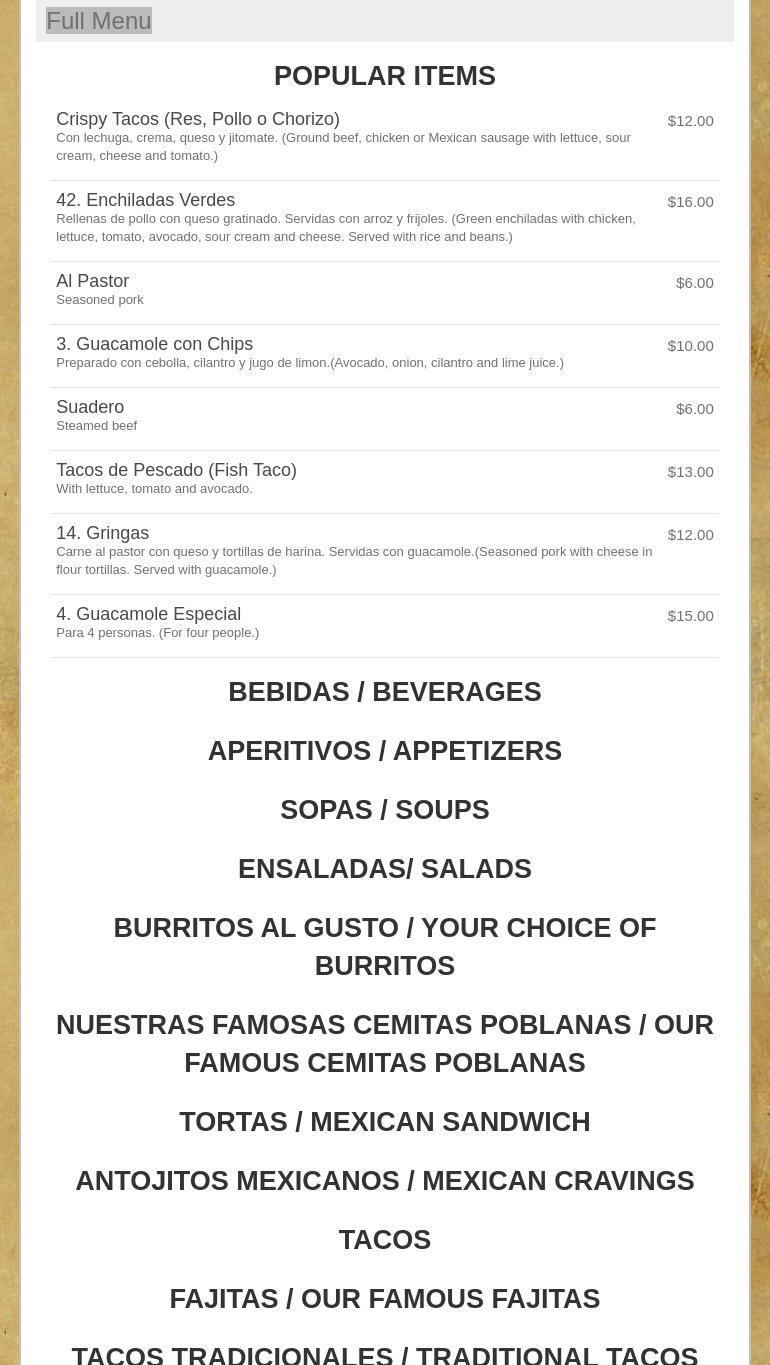Expand Tacos Tradicionales / Traditional Tacos
The height and width of the screenshot is (1365, 770).
[x=384, y=1354]
